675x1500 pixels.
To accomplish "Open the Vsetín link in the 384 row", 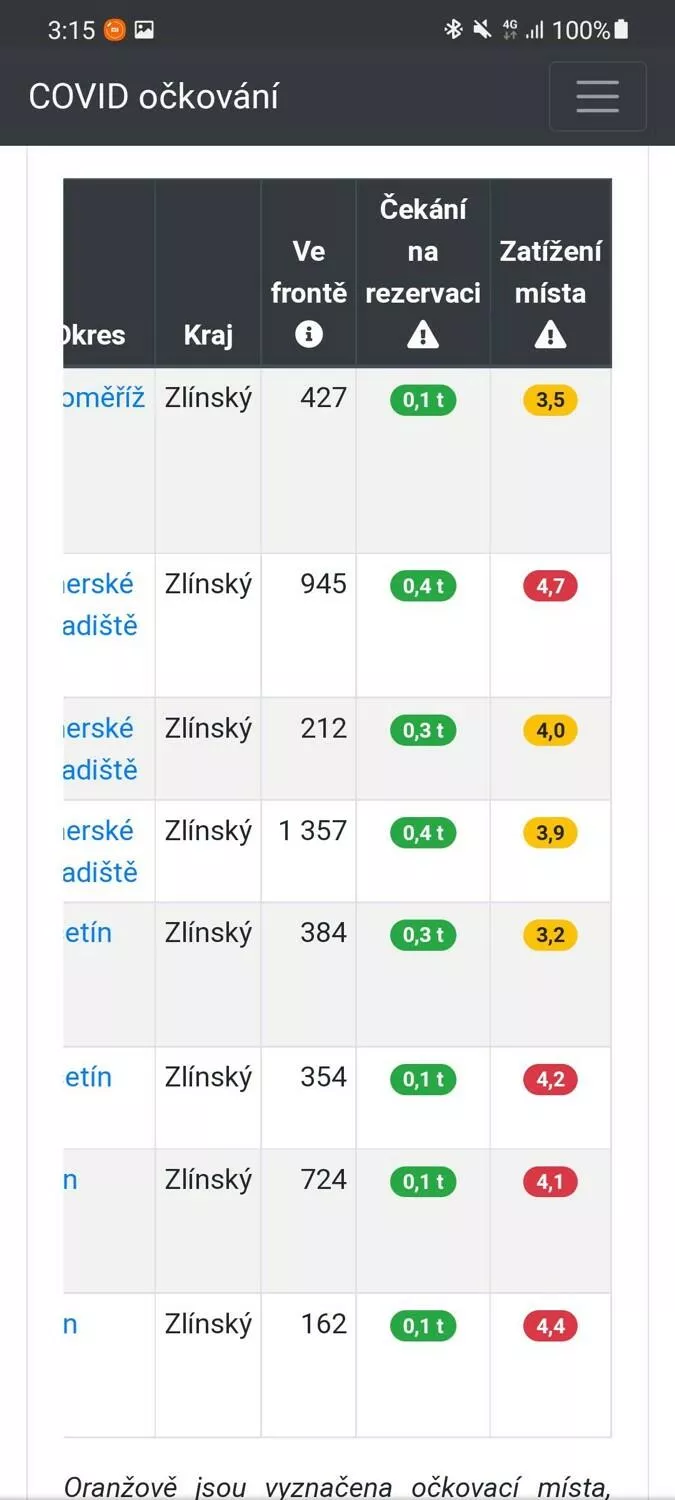I will pos(88,933).
